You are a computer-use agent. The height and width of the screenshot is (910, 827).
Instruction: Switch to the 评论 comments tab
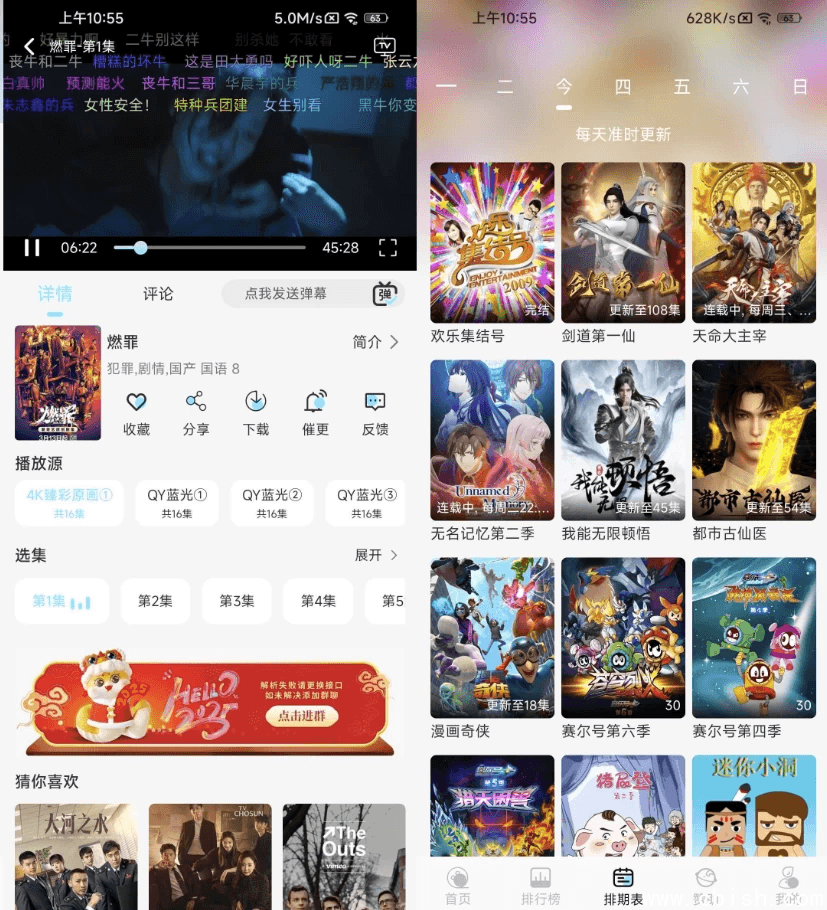[156, 294]
